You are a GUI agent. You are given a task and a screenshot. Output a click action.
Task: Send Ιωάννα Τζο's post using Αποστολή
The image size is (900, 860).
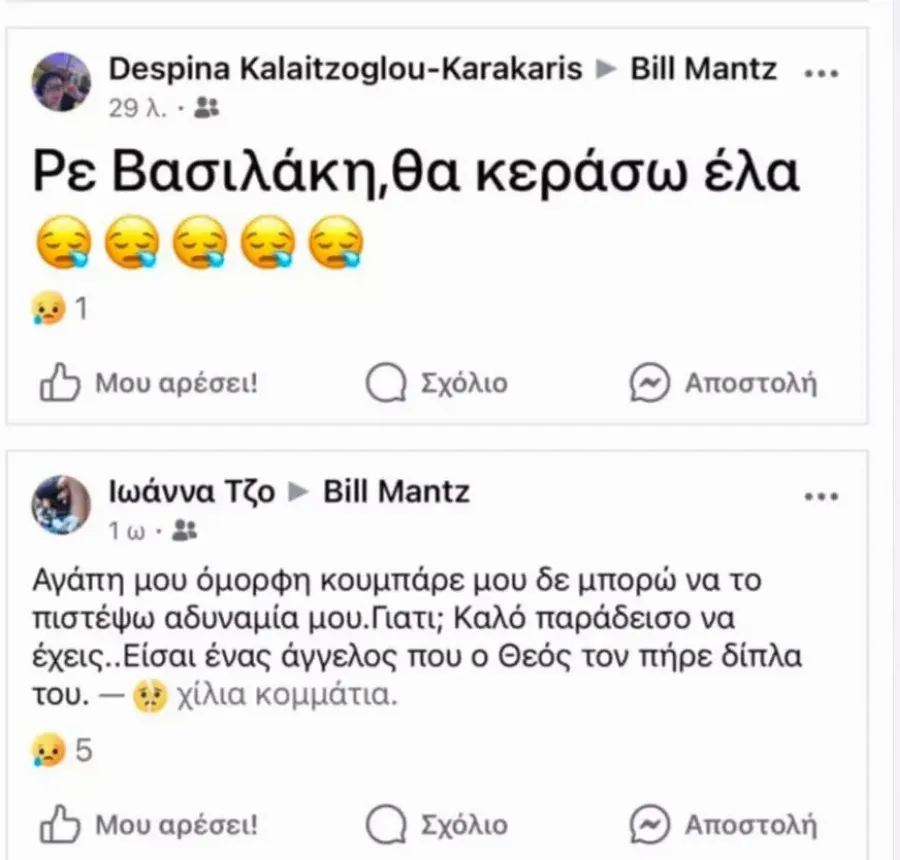(x=723, y=825)
